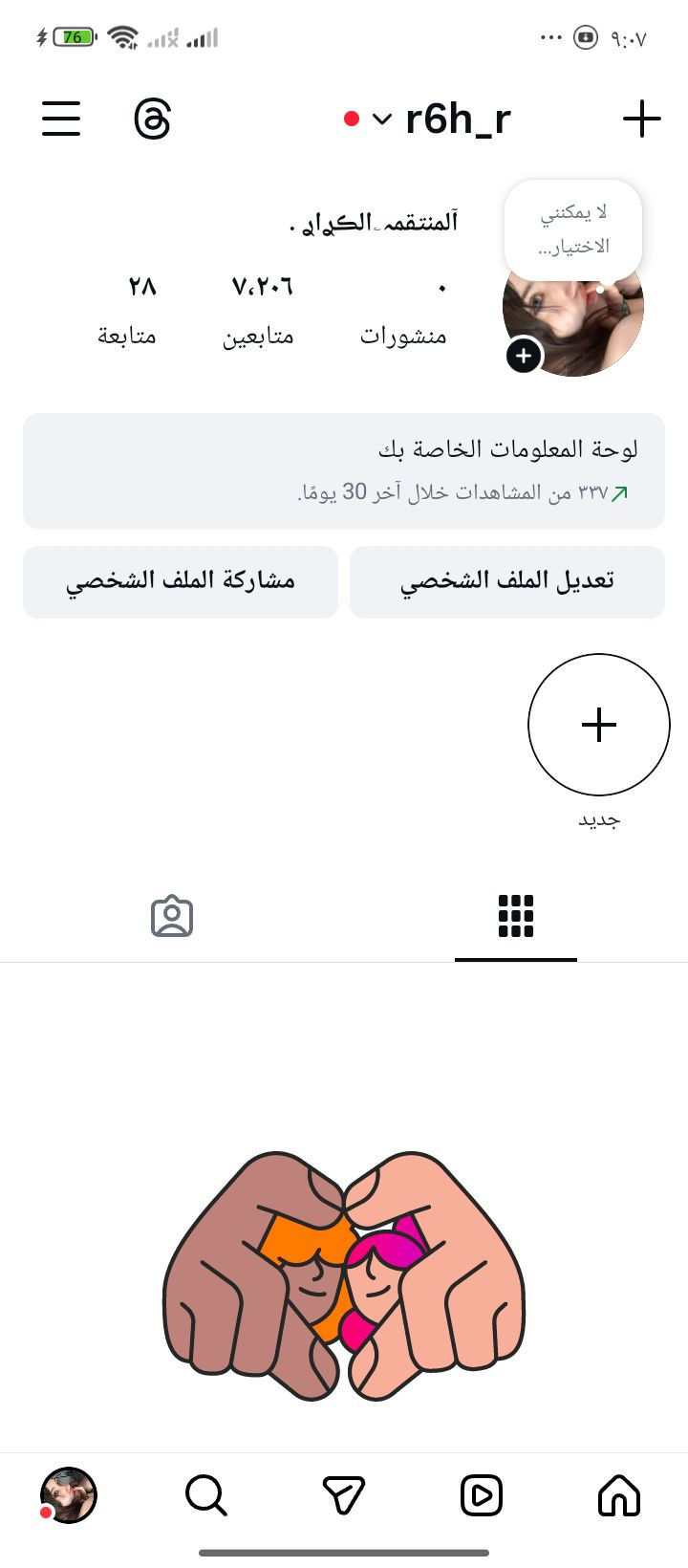Image resolution: width=688 pixels, height=1568 pixels.
Task: Open the note bubble above profile photo
Action: (x=573, y=229)
